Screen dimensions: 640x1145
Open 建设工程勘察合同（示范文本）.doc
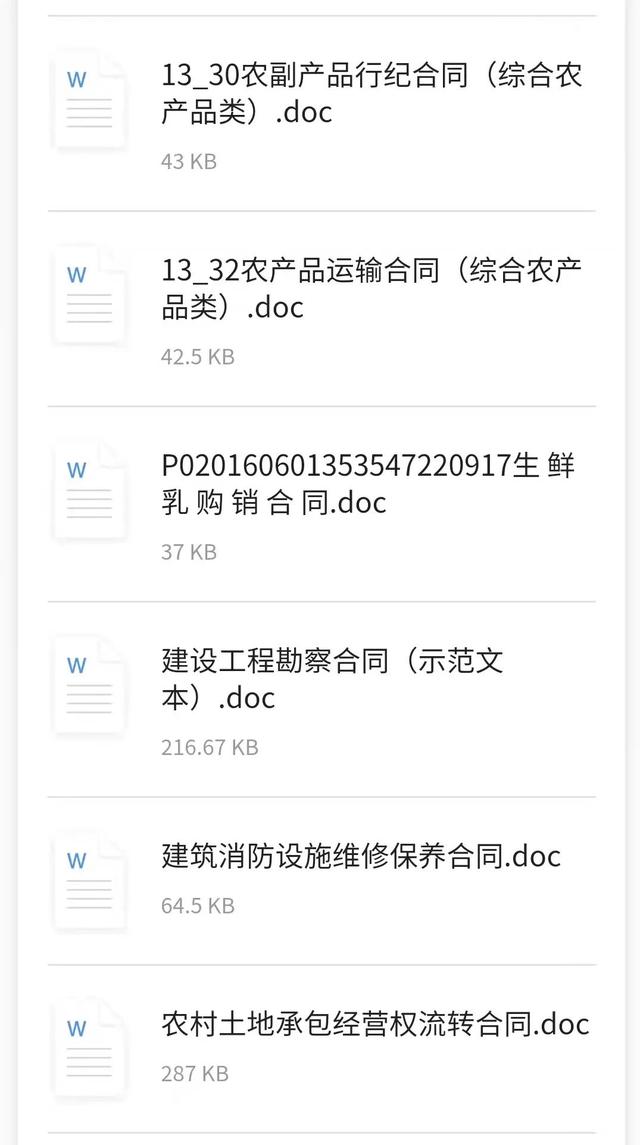tap(332, 678)
